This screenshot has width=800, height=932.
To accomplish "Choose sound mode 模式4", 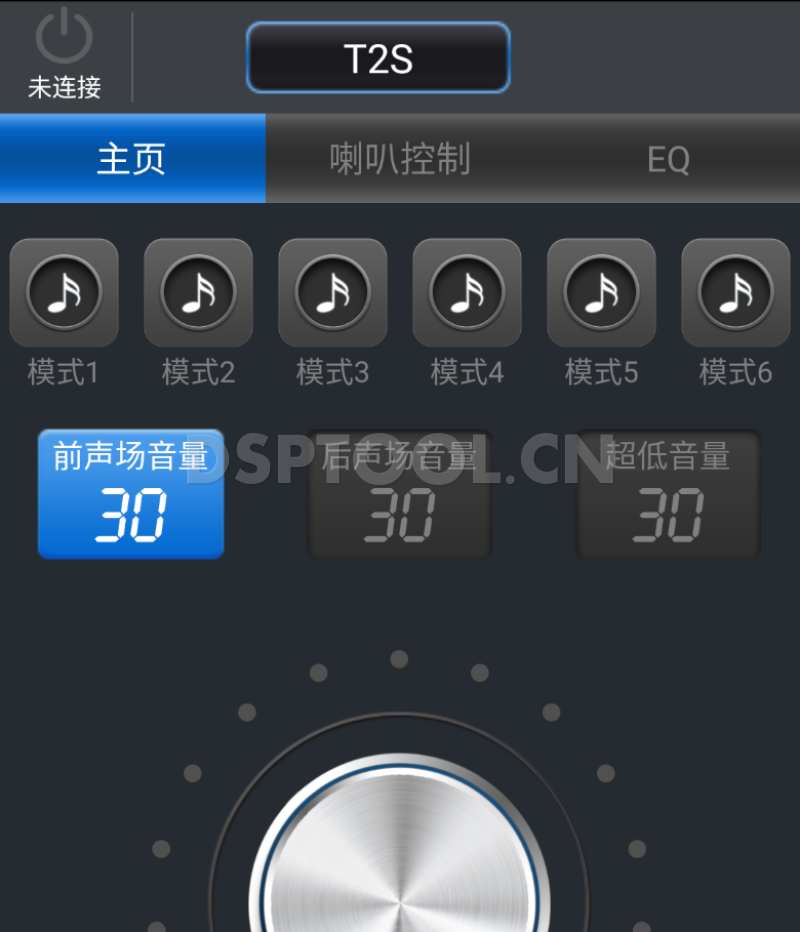I will [x=467, y=292].
